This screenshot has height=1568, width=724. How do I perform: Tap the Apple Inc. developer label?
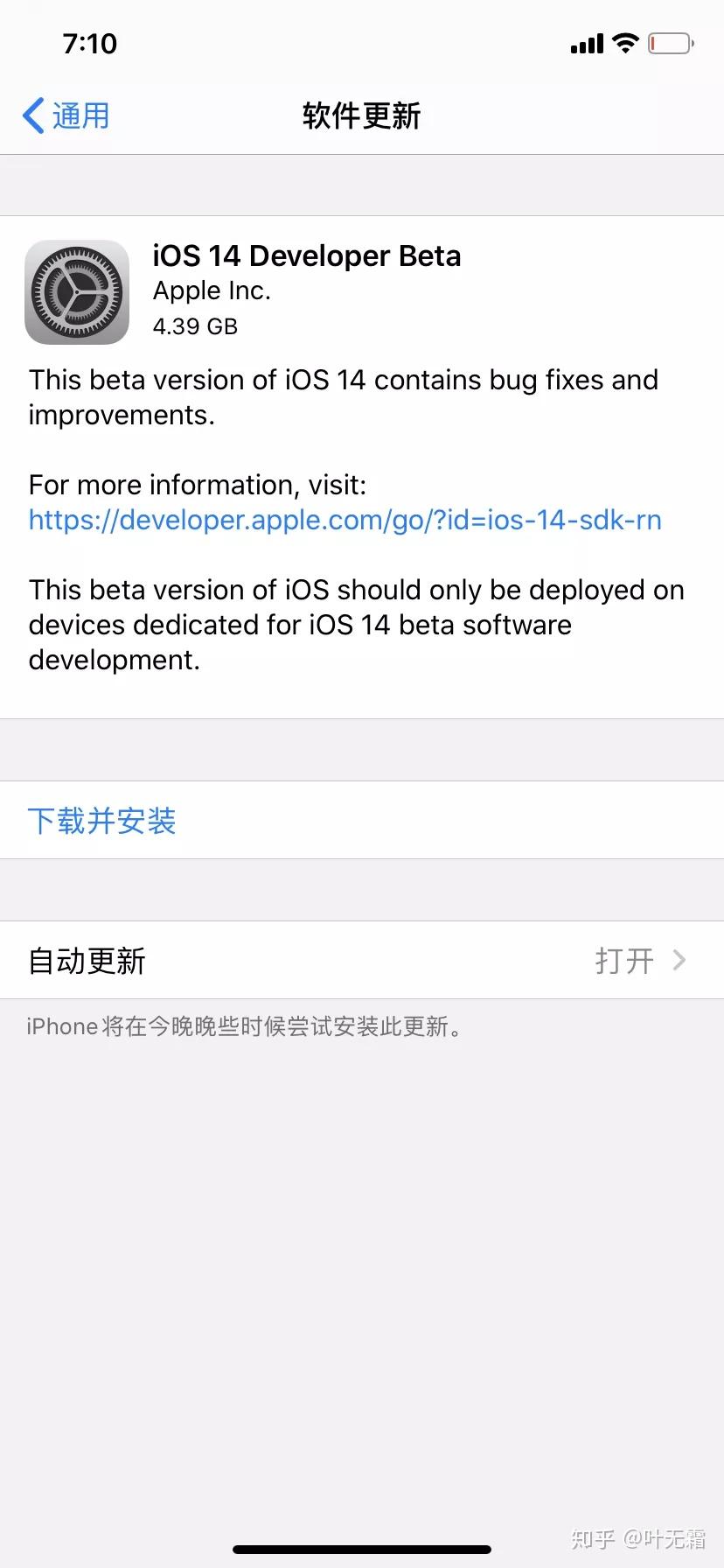[212, 290]
